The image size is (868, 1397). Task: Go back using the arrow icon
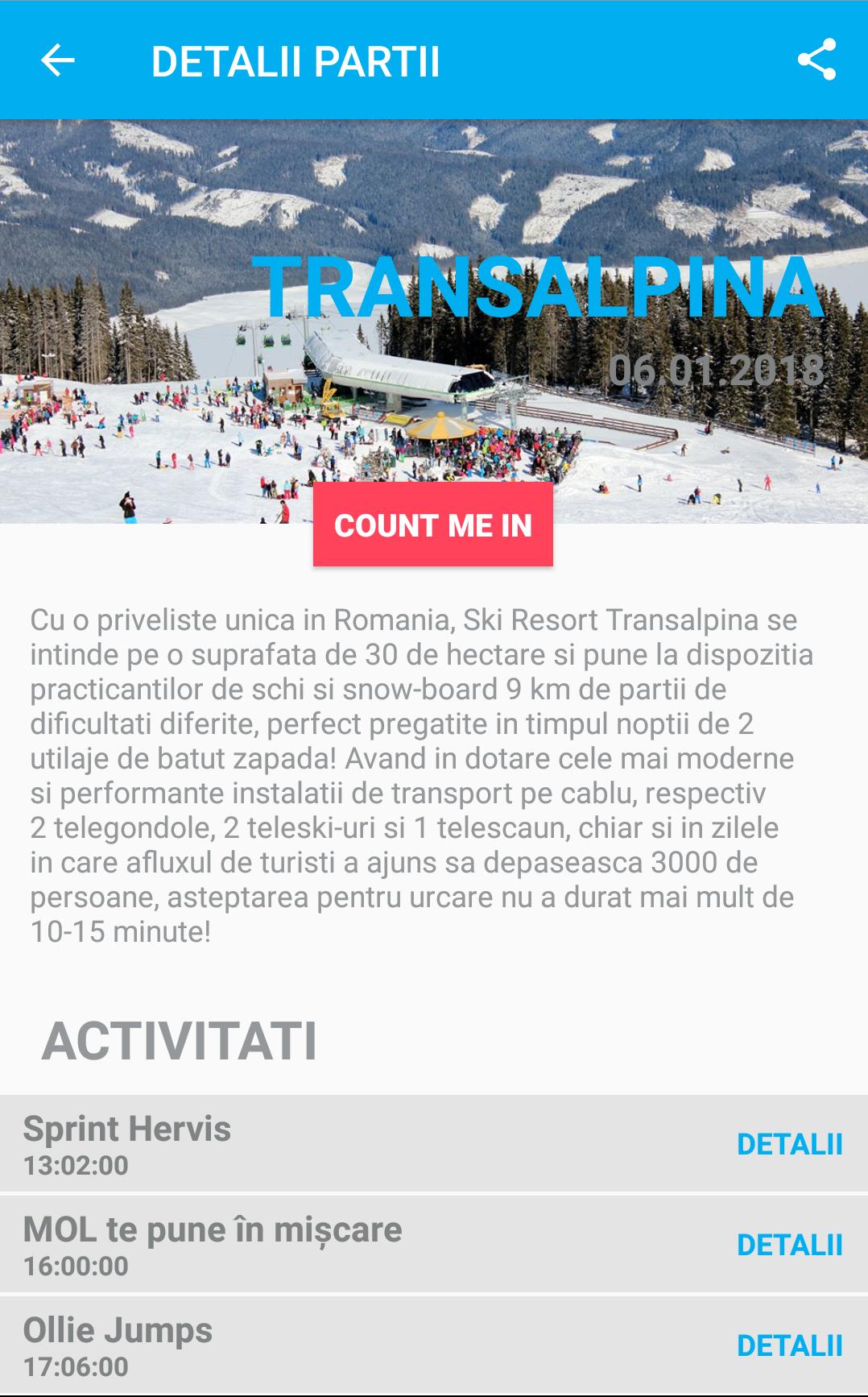point(58,60)
